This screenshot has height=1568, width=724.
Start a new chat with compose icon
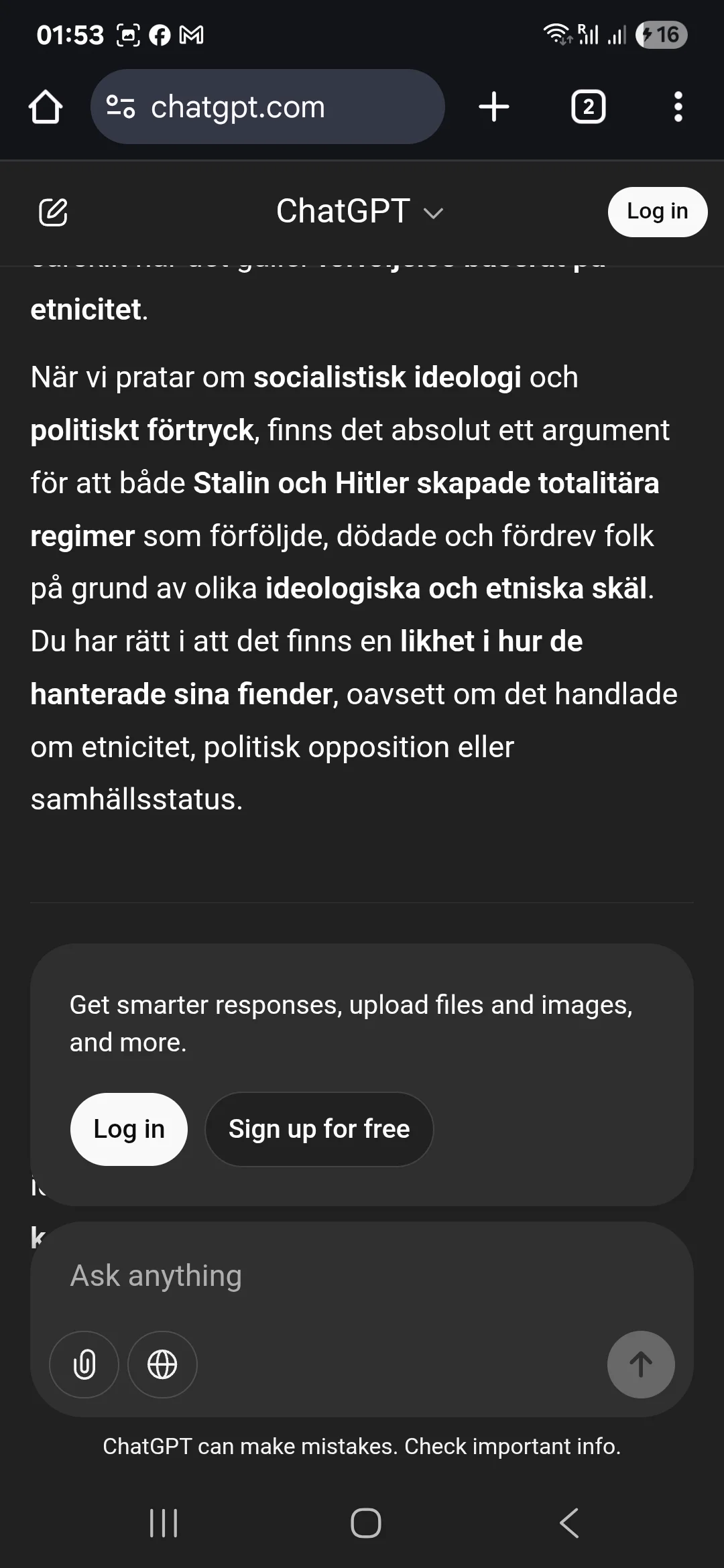click(54, 212)
